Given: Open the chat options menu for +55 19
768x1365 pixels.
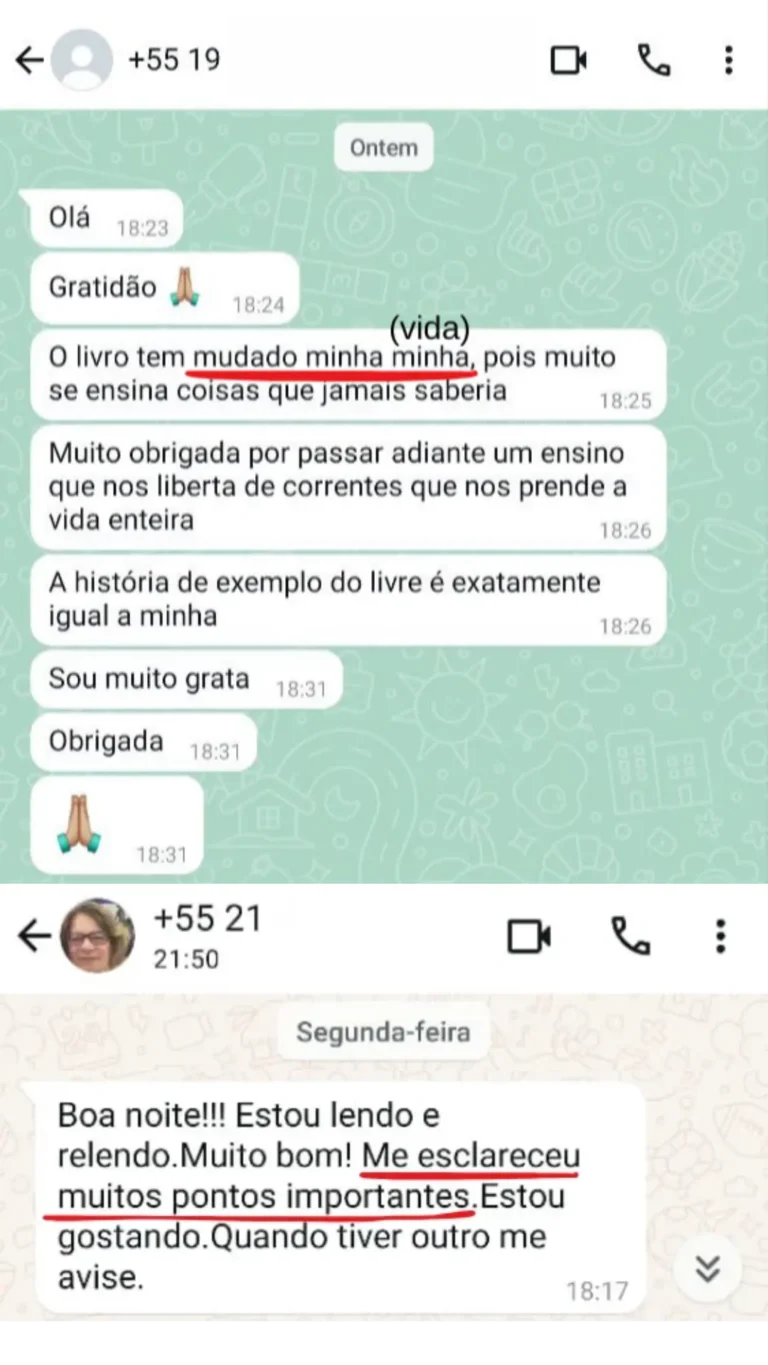Looking at the screenshot, I should [728, 59].
